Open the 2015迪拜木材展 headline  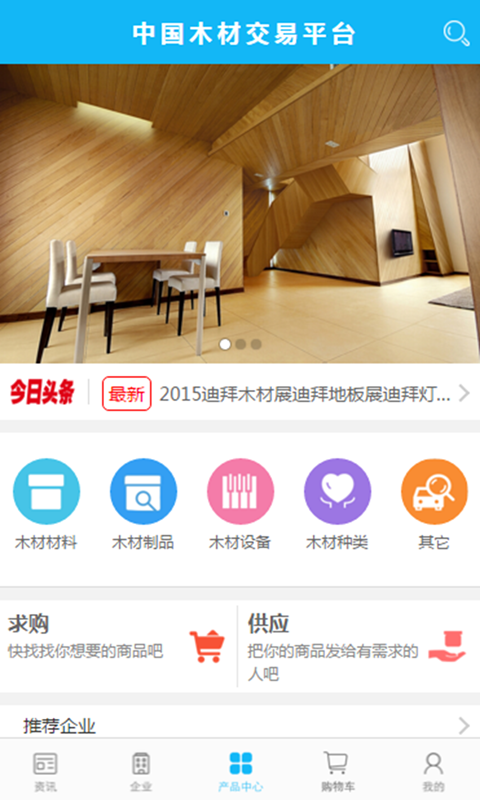(x=305, y=394)
